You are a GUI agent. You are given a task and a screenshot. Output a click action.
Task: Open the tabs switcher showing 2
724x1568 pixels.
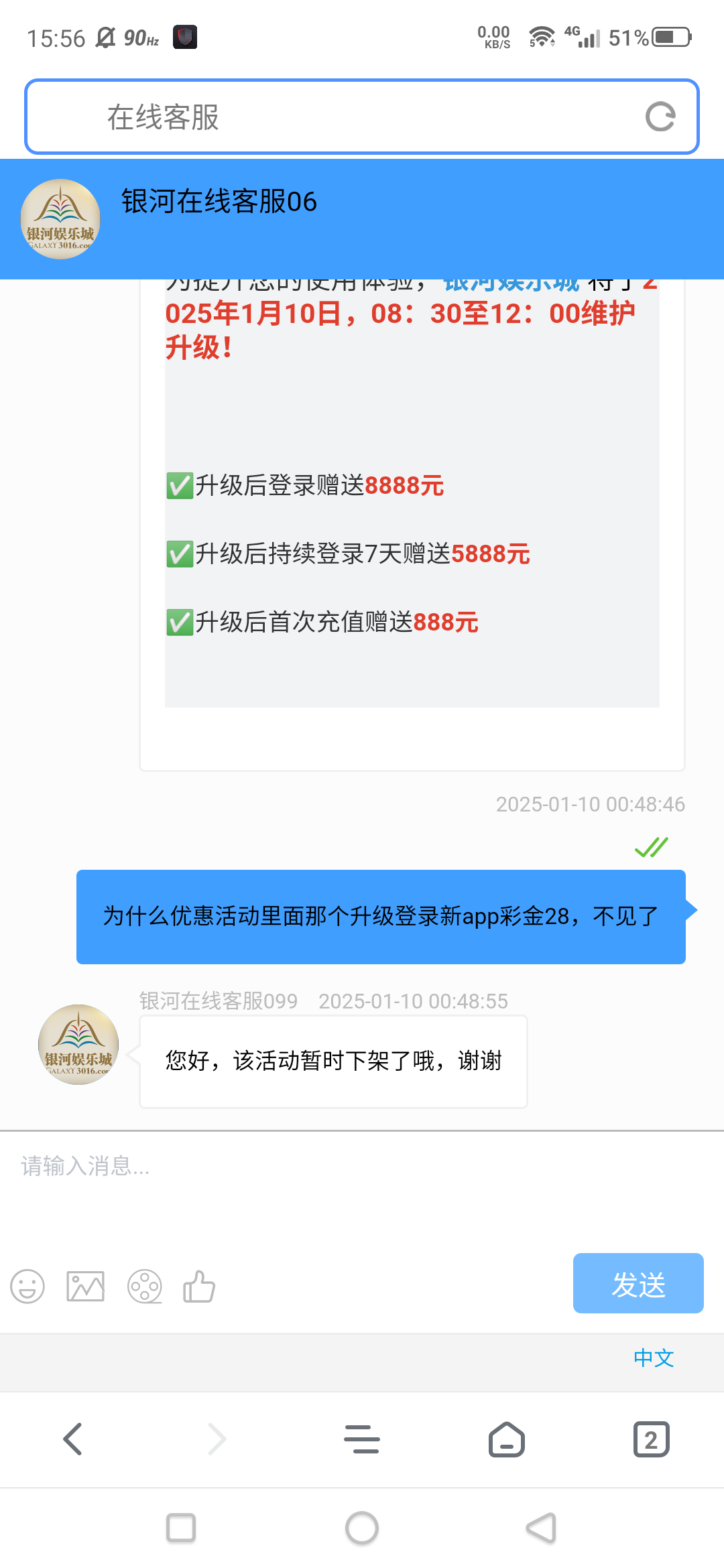tap(651, 1439)
